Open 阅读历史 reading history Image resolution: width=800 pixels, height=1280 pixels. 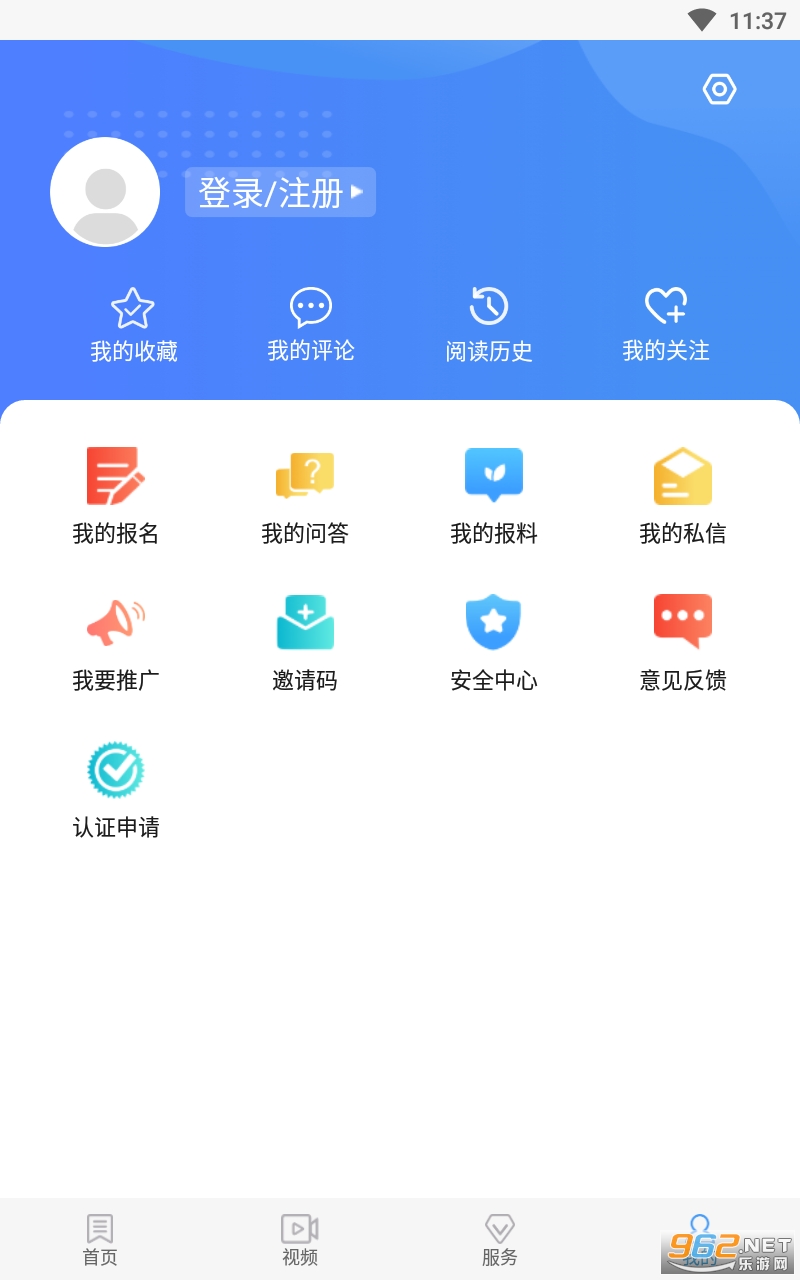(489, 325)
